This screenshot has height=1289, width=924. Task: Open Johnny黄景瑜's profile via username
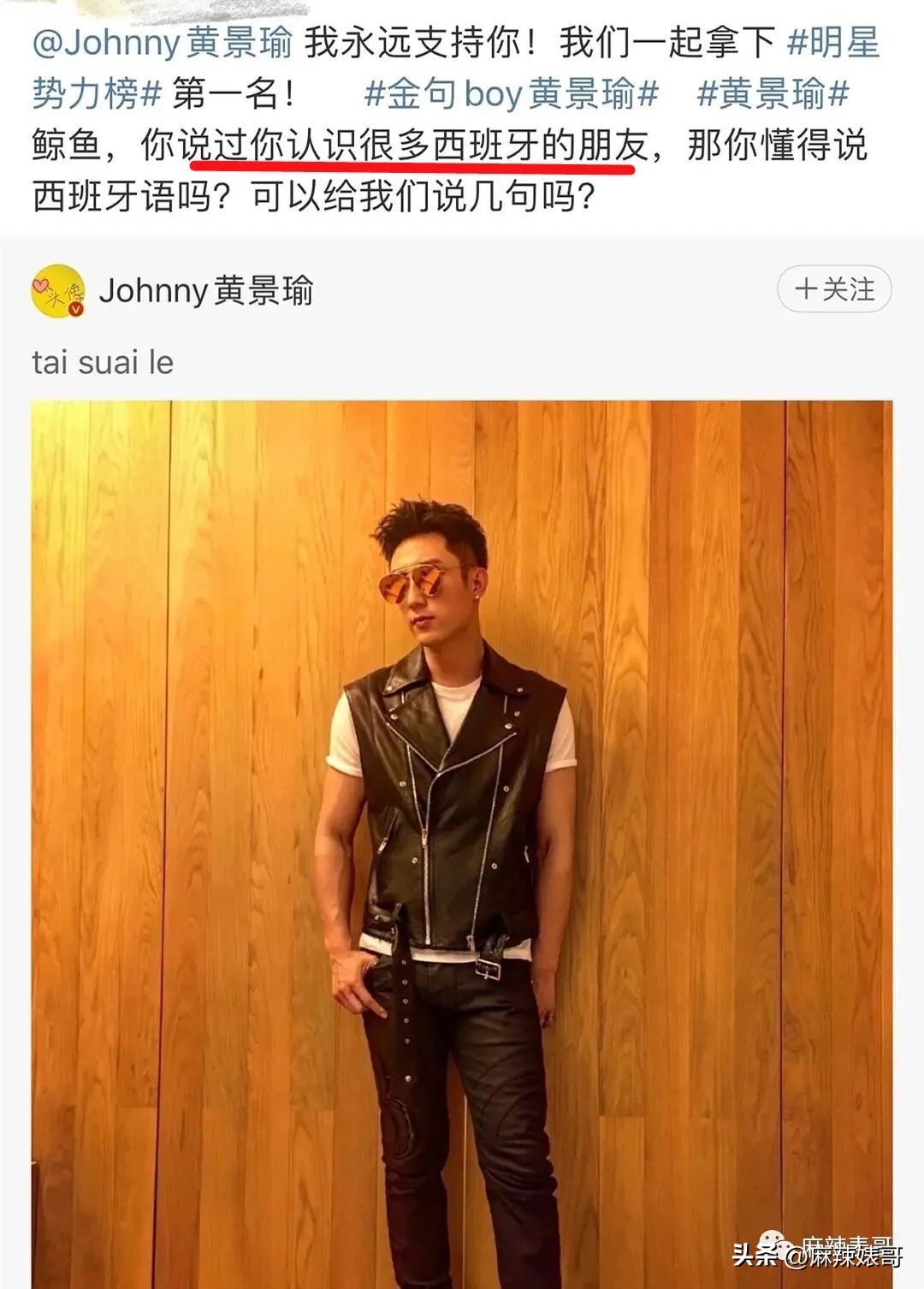[x=210, y=291]
